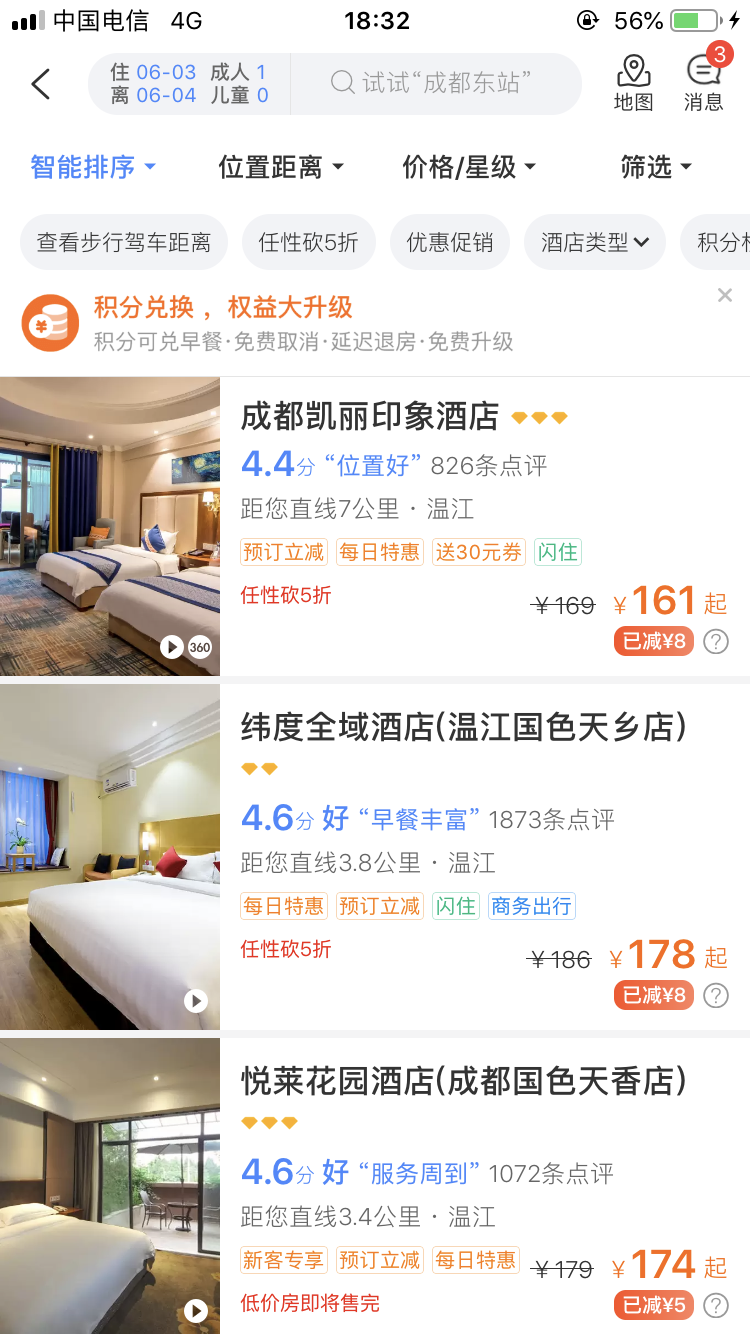750x1334 pixels.
Task: Expand the 位置距离 filter dropdown
Action: point(280,167)
